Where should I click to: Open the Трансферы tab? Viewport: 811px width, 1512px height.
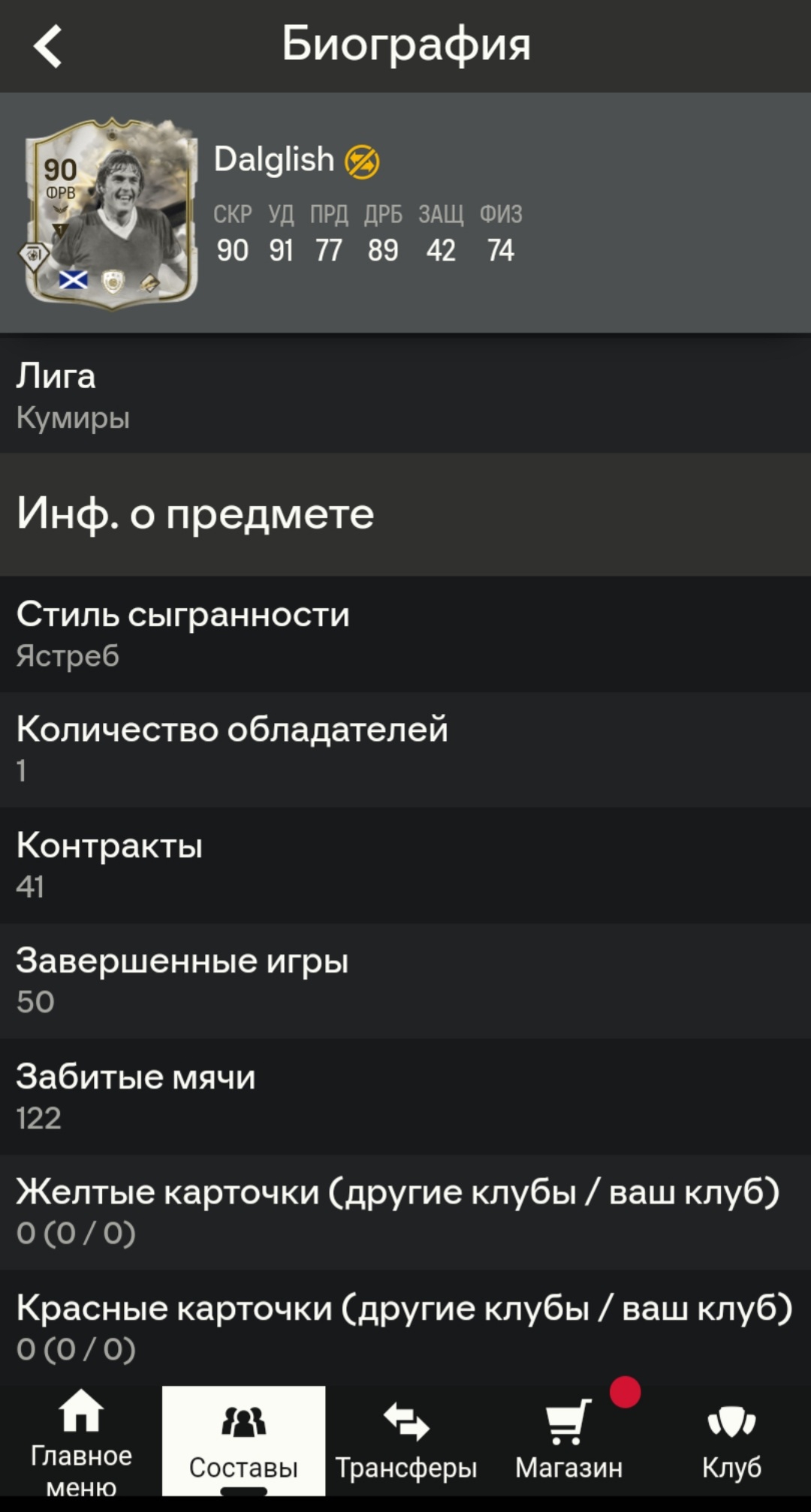(x=406, y=1441)
